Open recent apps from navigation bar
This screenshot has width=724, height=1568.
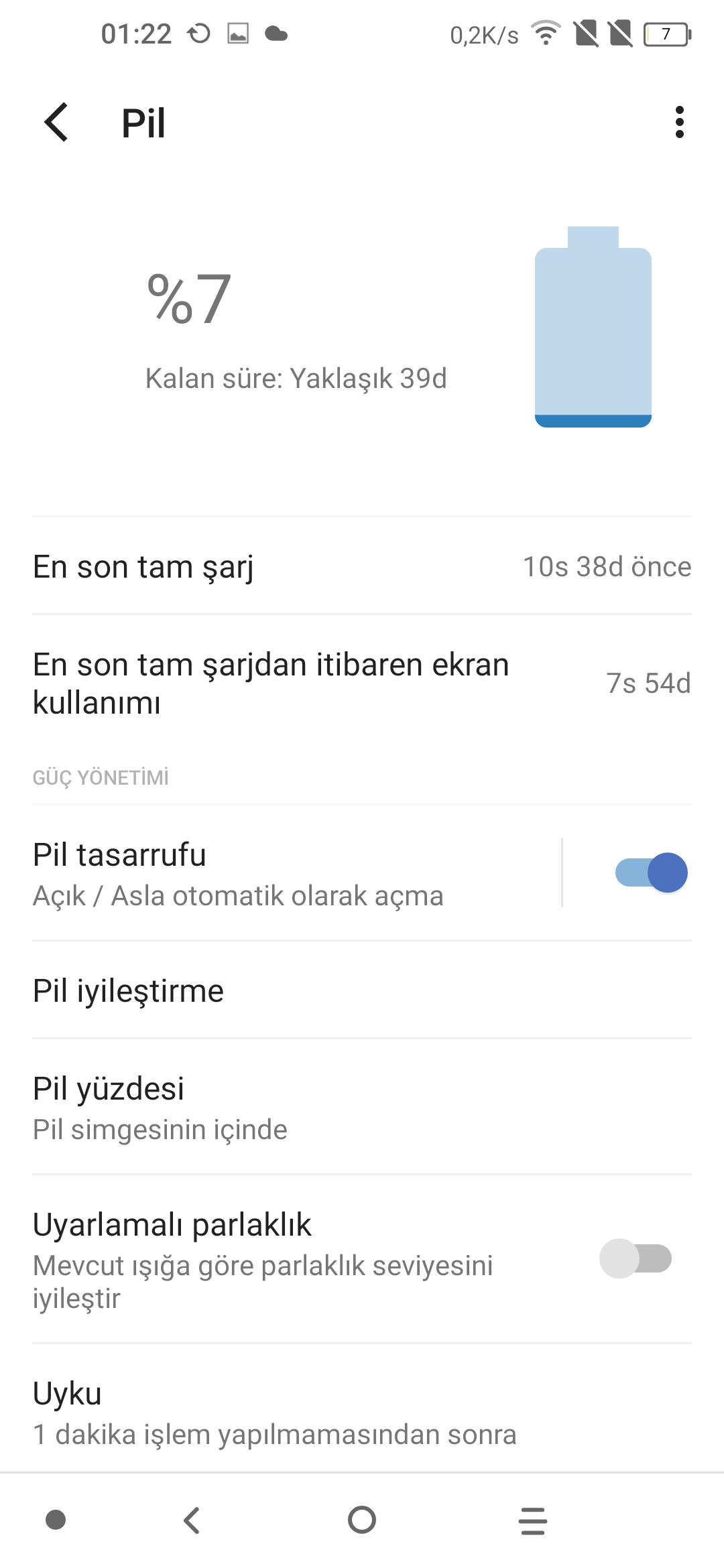[x=533, y=1520]
